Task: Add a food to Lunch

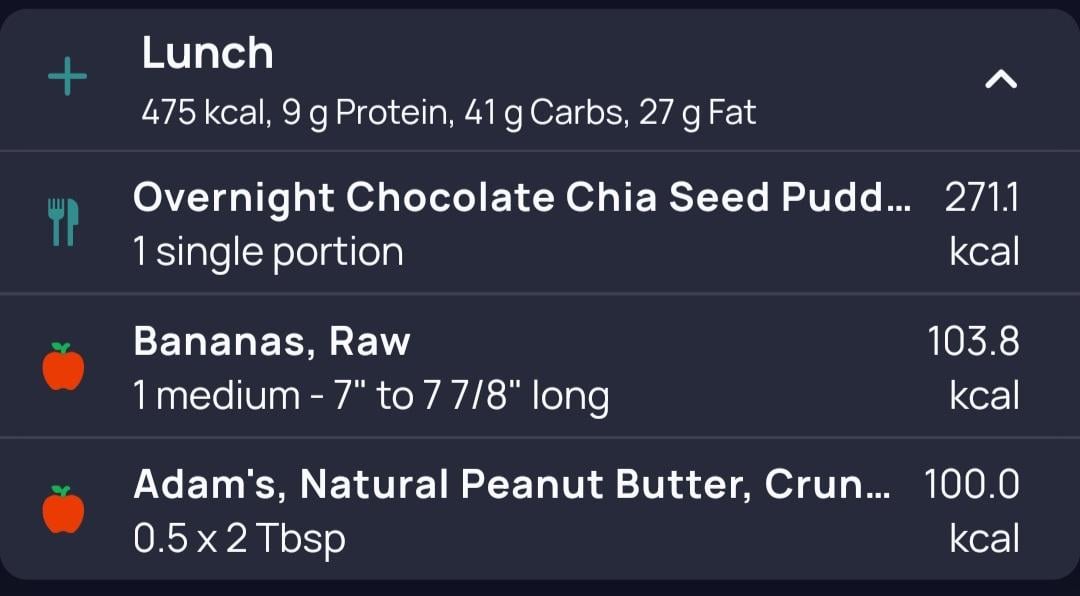Action: coord(67,78)
